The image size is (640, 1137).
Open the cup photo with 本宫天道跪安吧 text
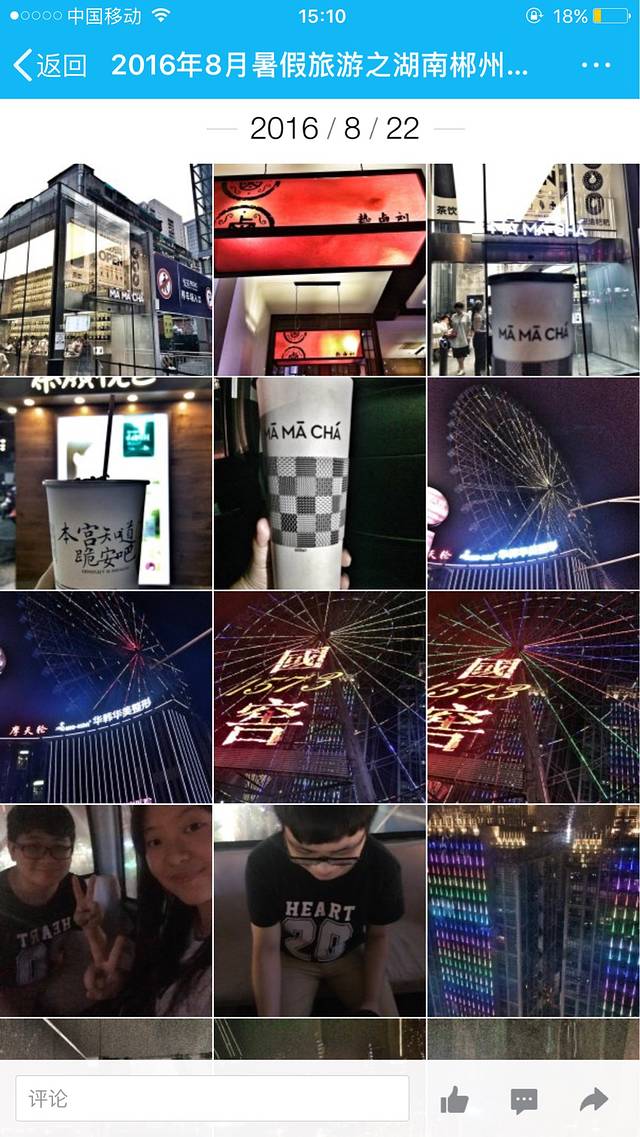click(105, 483)
